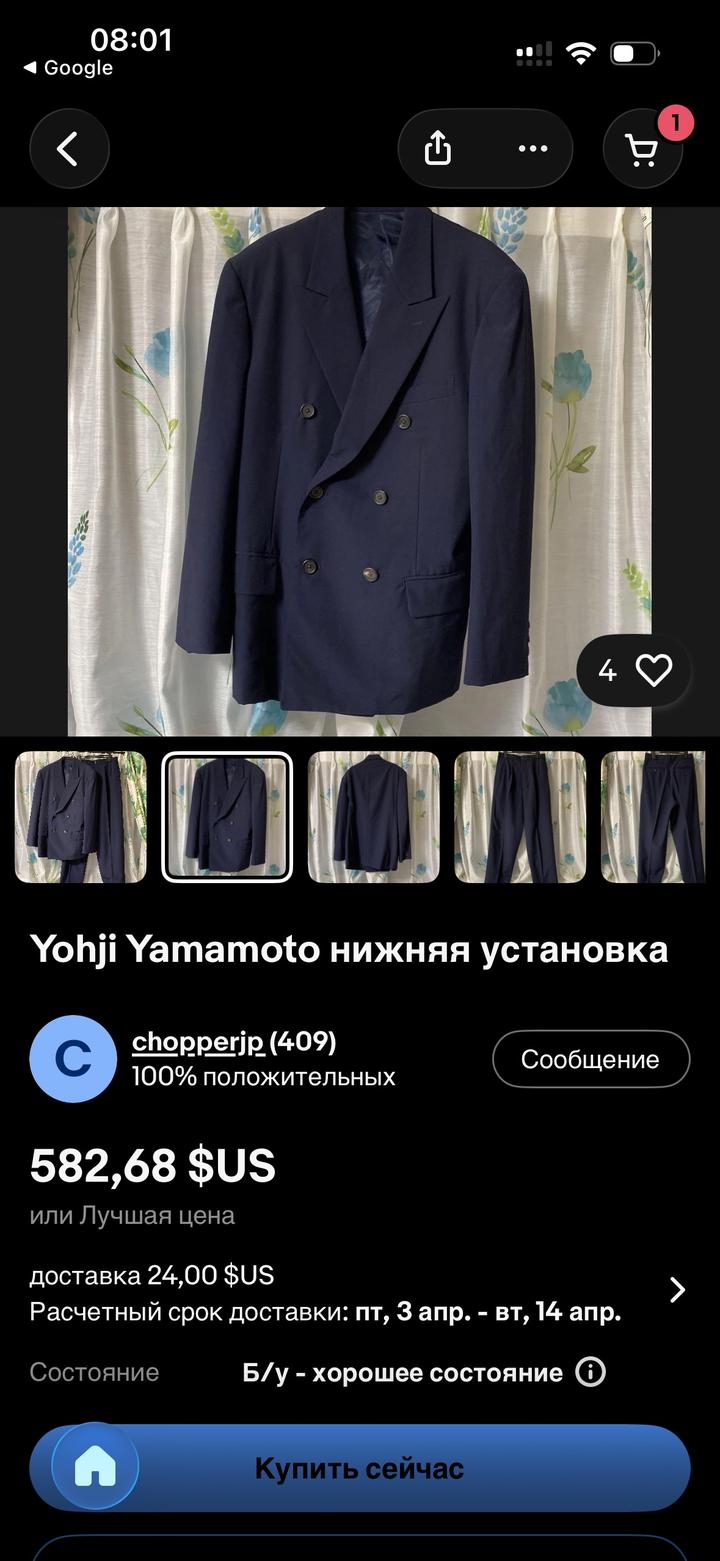Select the first thumbnail showing the full suit
The height and width of the screenshot is (1561, 720).
(80, 817)
